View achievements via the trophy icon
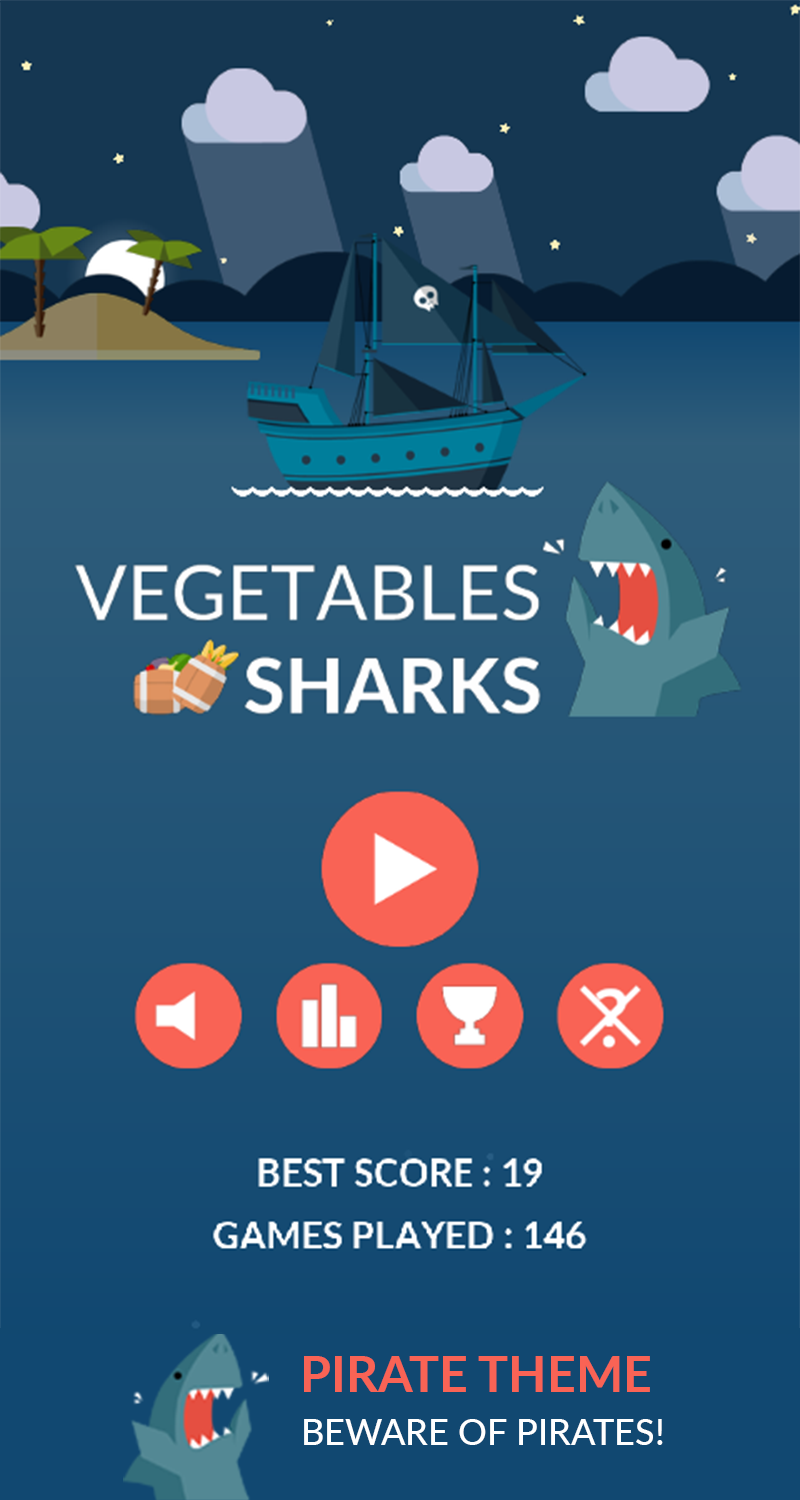The height and width of the screenshot is (1500, 800). 470,1016
